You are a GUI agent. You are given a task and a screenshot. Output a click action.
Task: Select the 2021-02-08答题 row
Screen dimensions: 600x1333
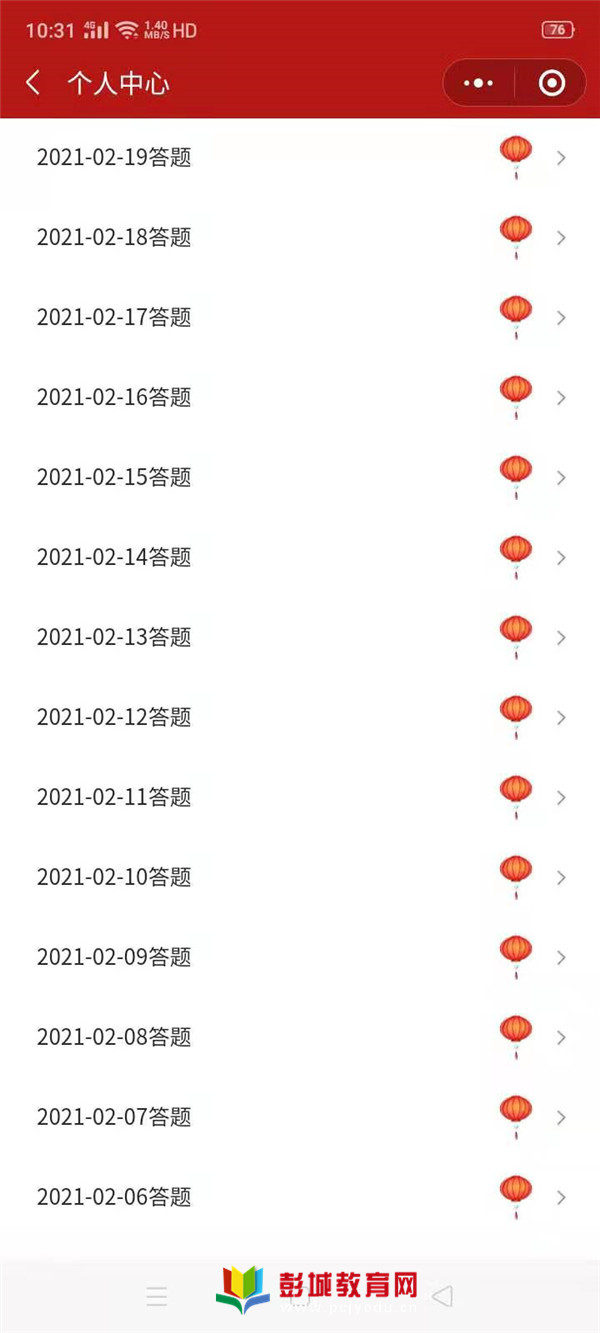(300, 1037)
